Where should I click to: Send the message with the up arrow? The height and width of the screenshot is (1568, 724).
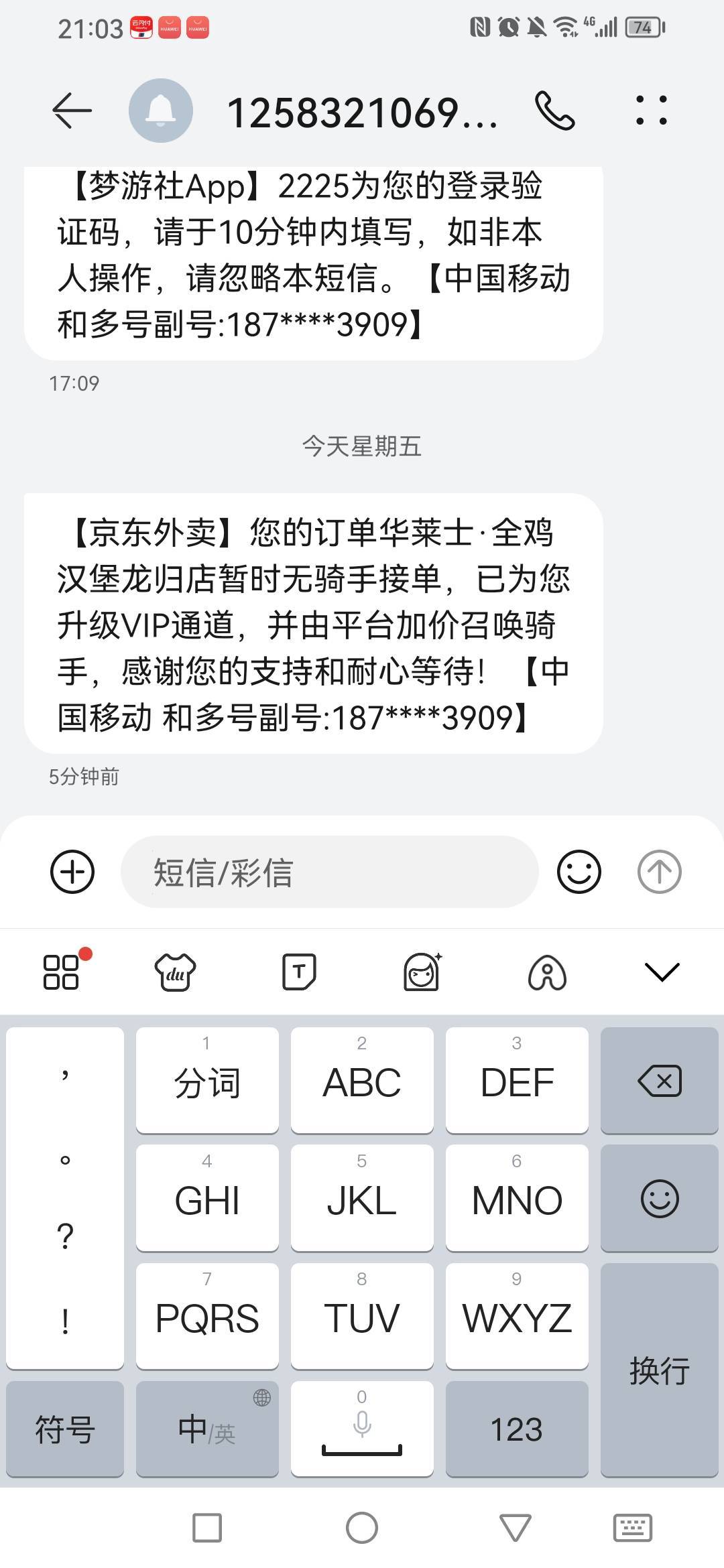[659, 872]
